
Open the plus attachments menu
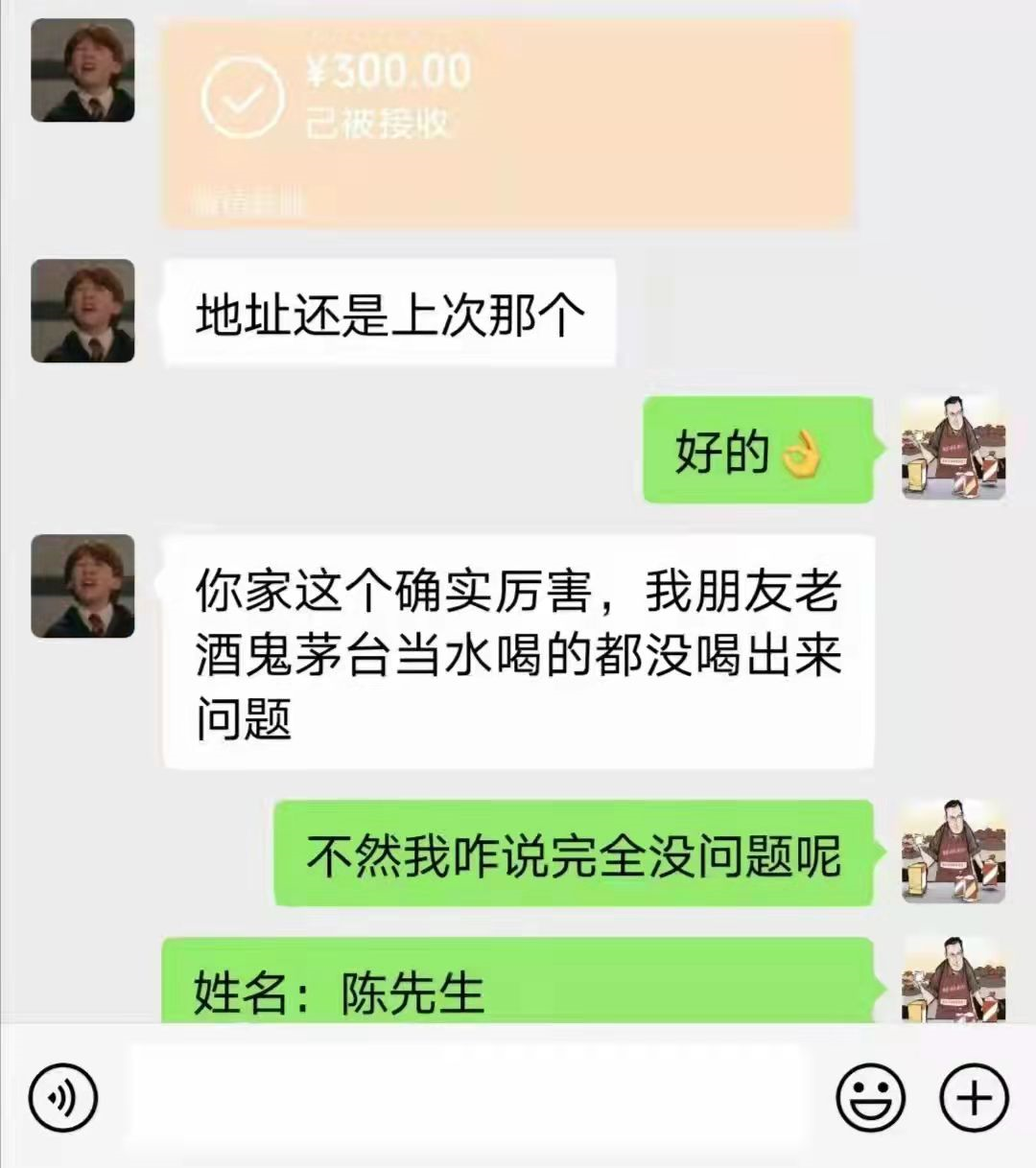[974, 1097]
